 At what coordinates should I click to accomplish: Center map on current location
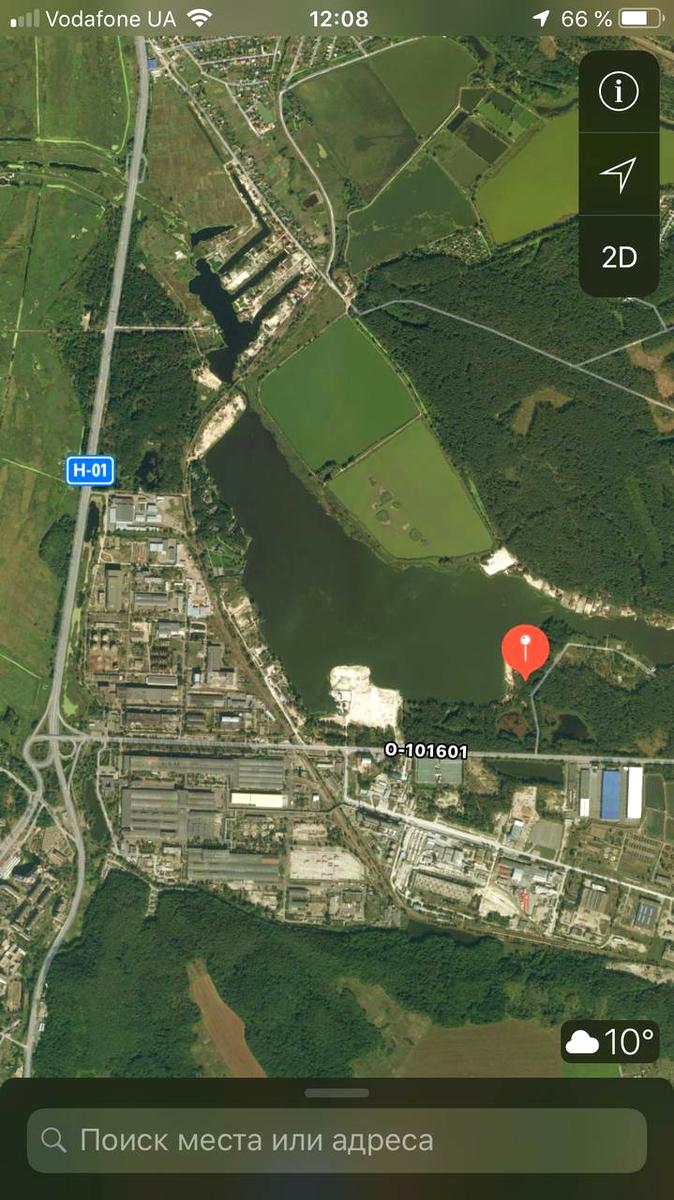[x=618, y=174]
